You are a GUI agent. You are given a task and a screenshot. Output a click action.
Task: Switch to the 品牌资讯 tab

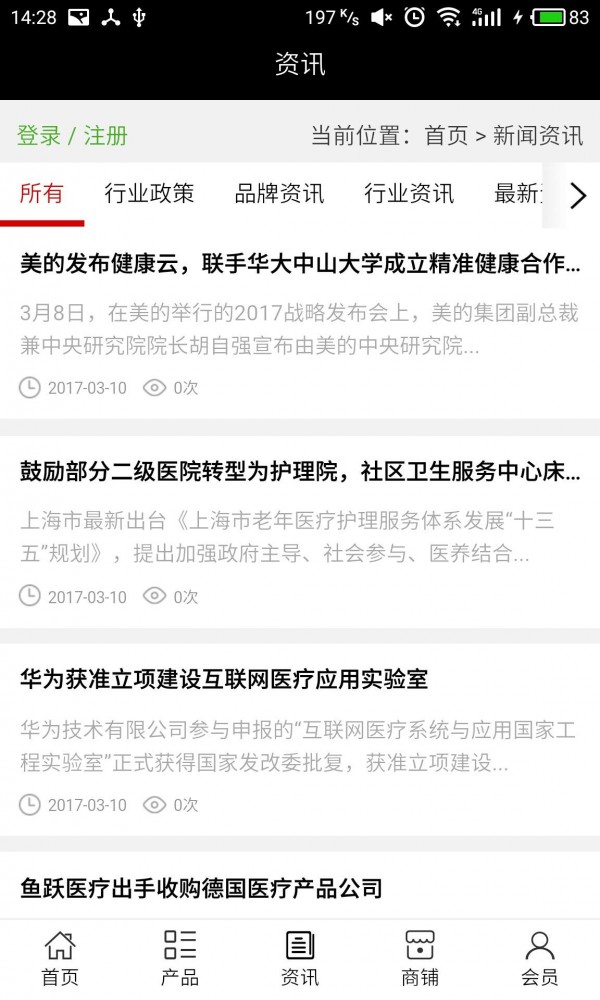click(x=279, y=194)
